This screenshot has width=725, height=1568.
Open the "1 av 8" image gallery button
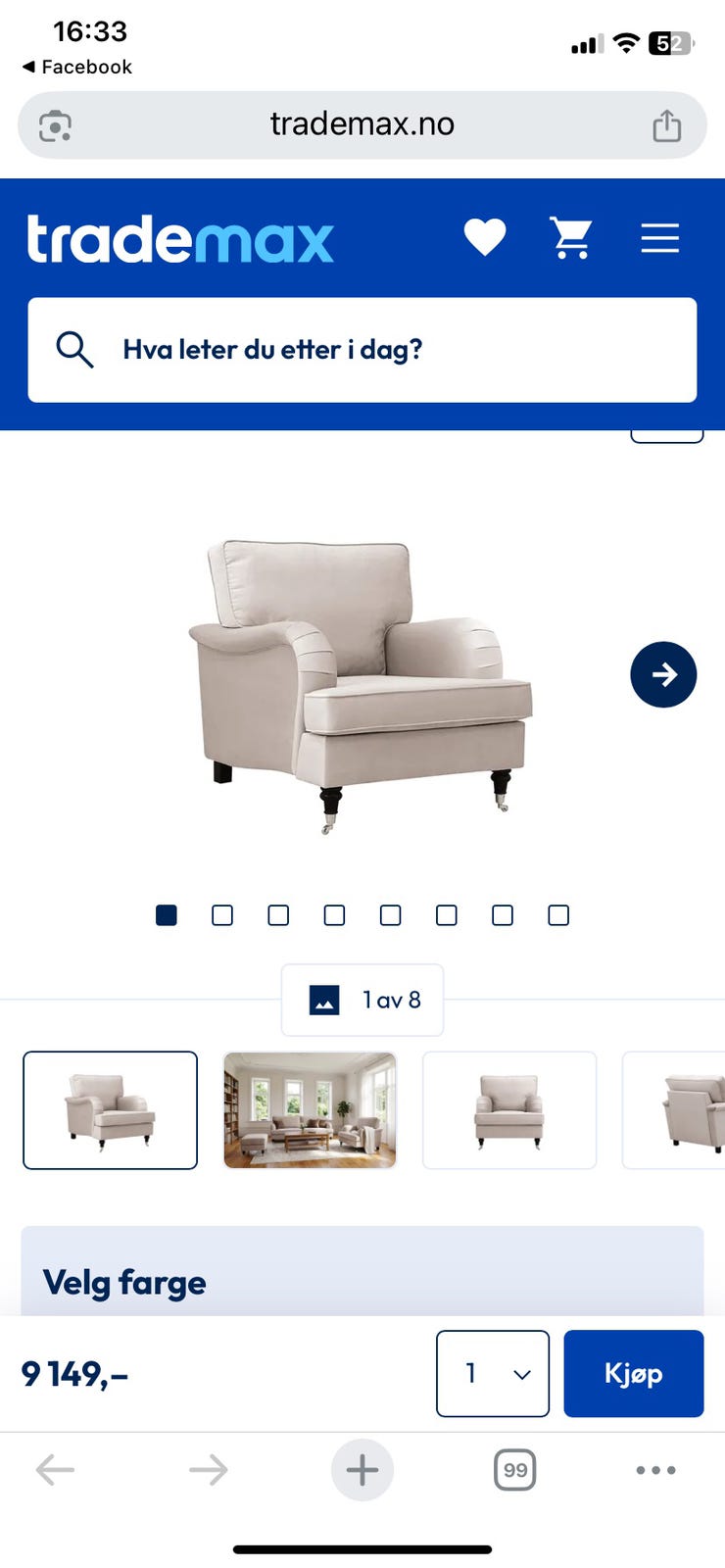tap(362, 1000)
